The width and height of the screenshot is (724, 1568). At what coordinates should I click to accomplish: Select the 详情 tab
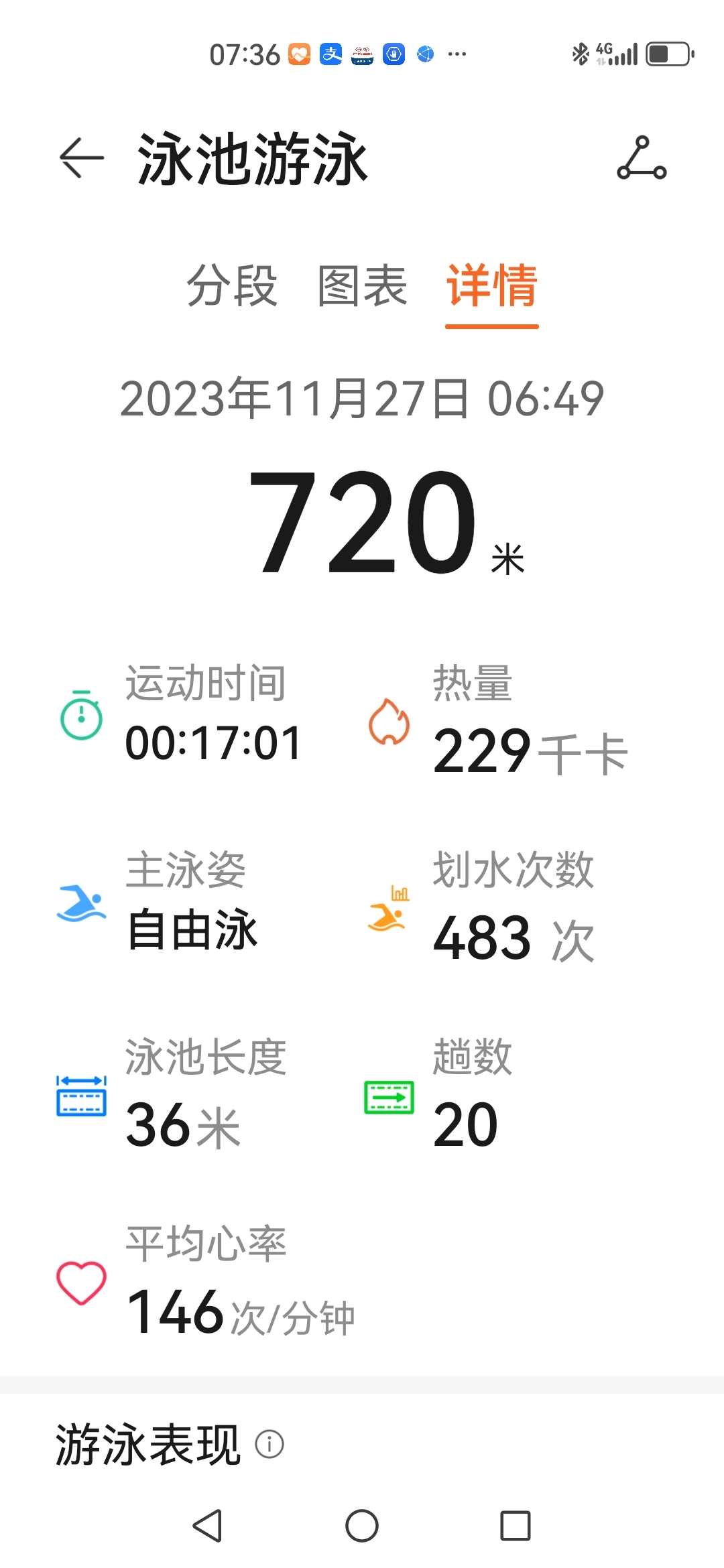coord(492,286)
